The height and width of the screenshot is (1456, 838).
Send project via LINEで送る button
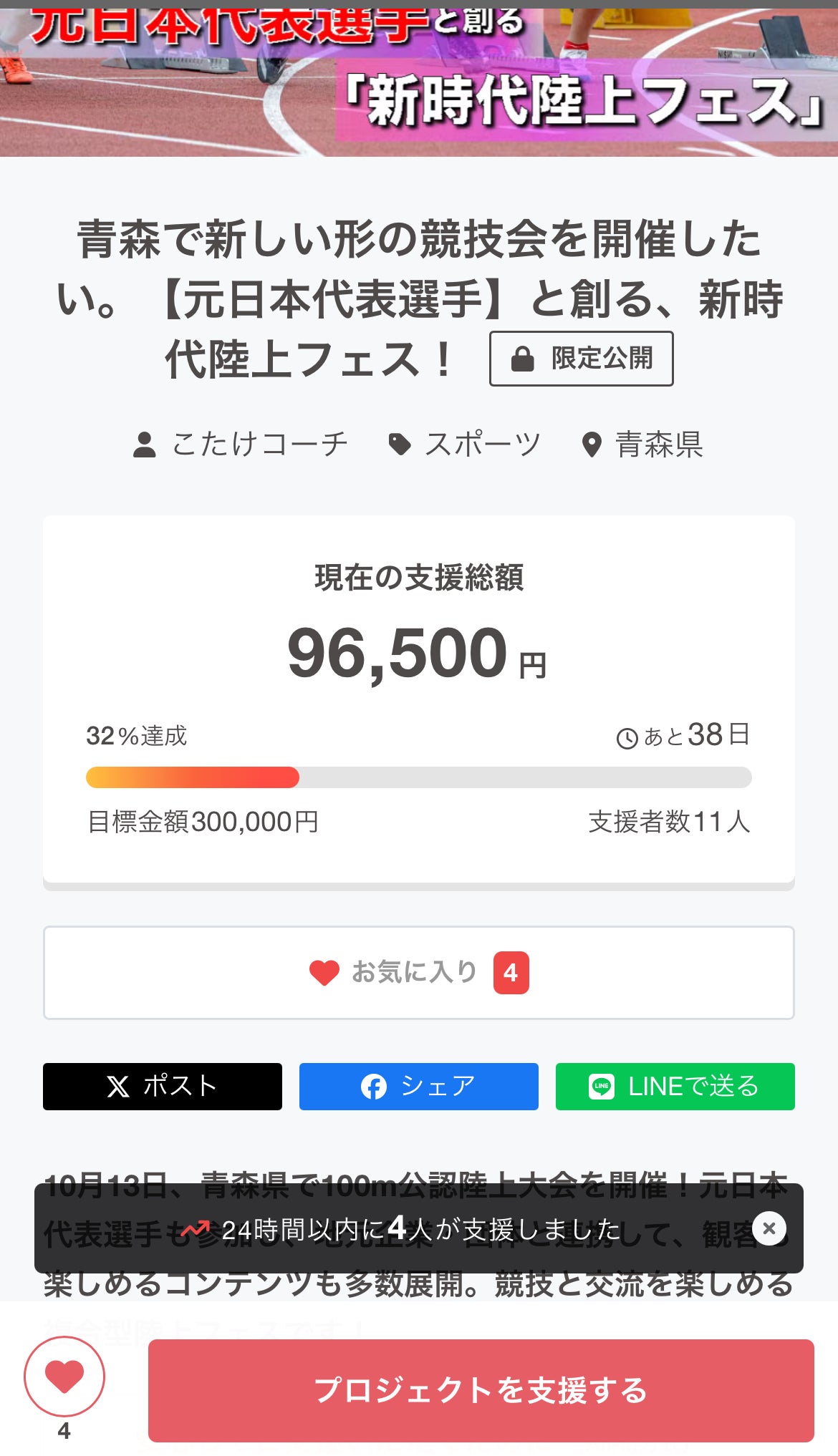[675, 1087]
